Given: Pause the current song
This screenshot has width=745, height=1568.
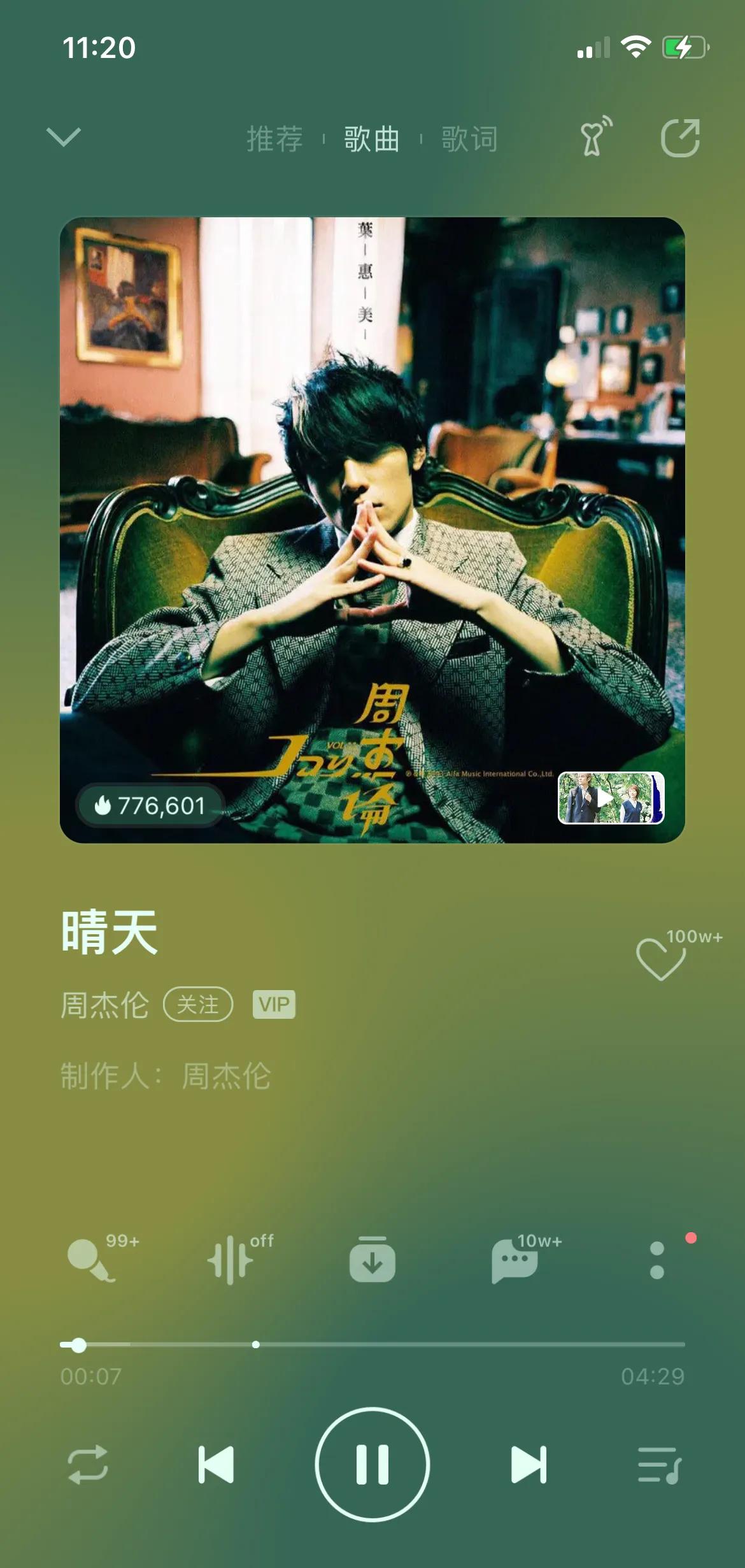Looking at the screenshot, I should point(372,1464).
